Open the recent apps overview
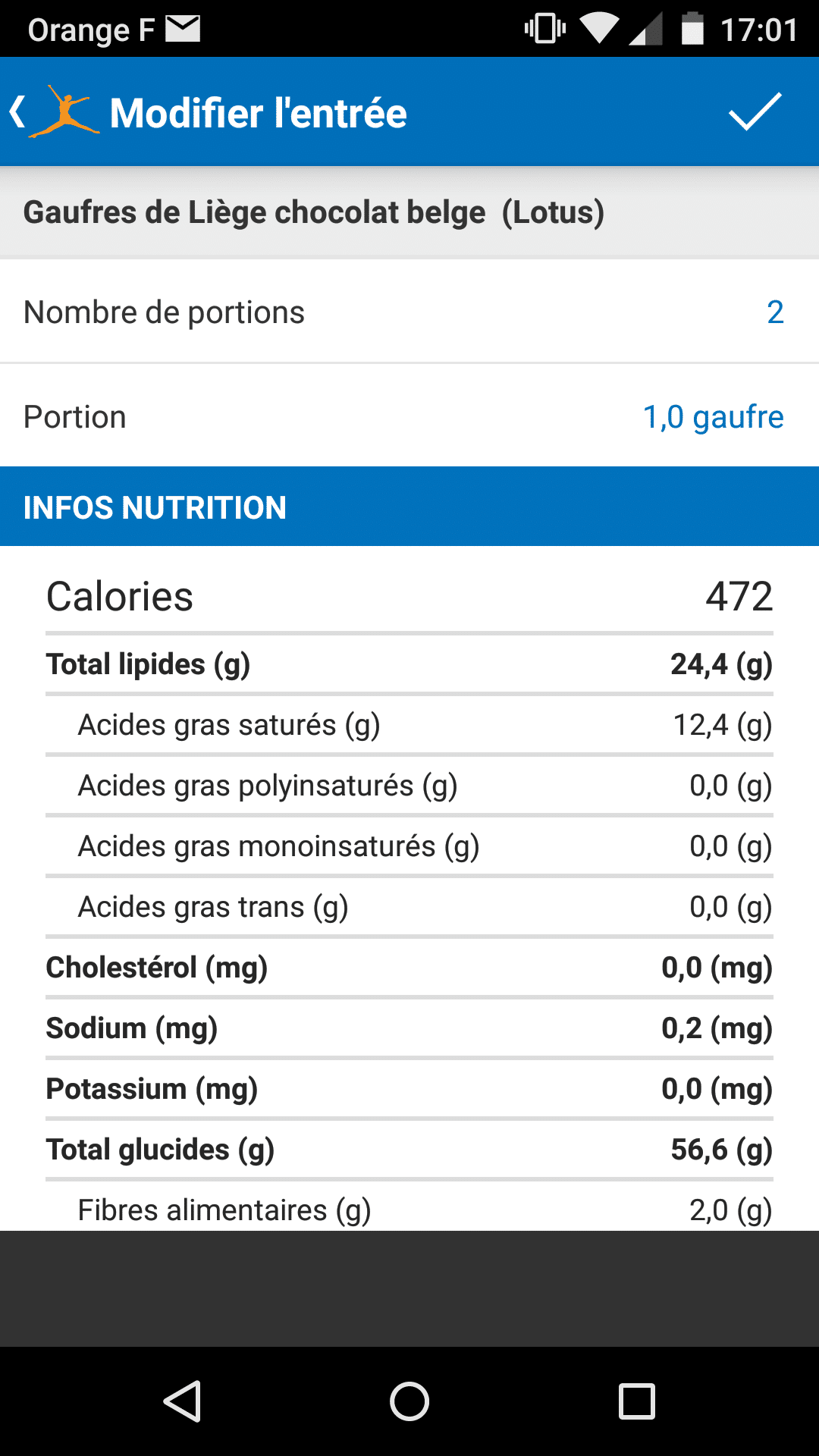This screenshot has width=819, height=1456. point(637,1401)
